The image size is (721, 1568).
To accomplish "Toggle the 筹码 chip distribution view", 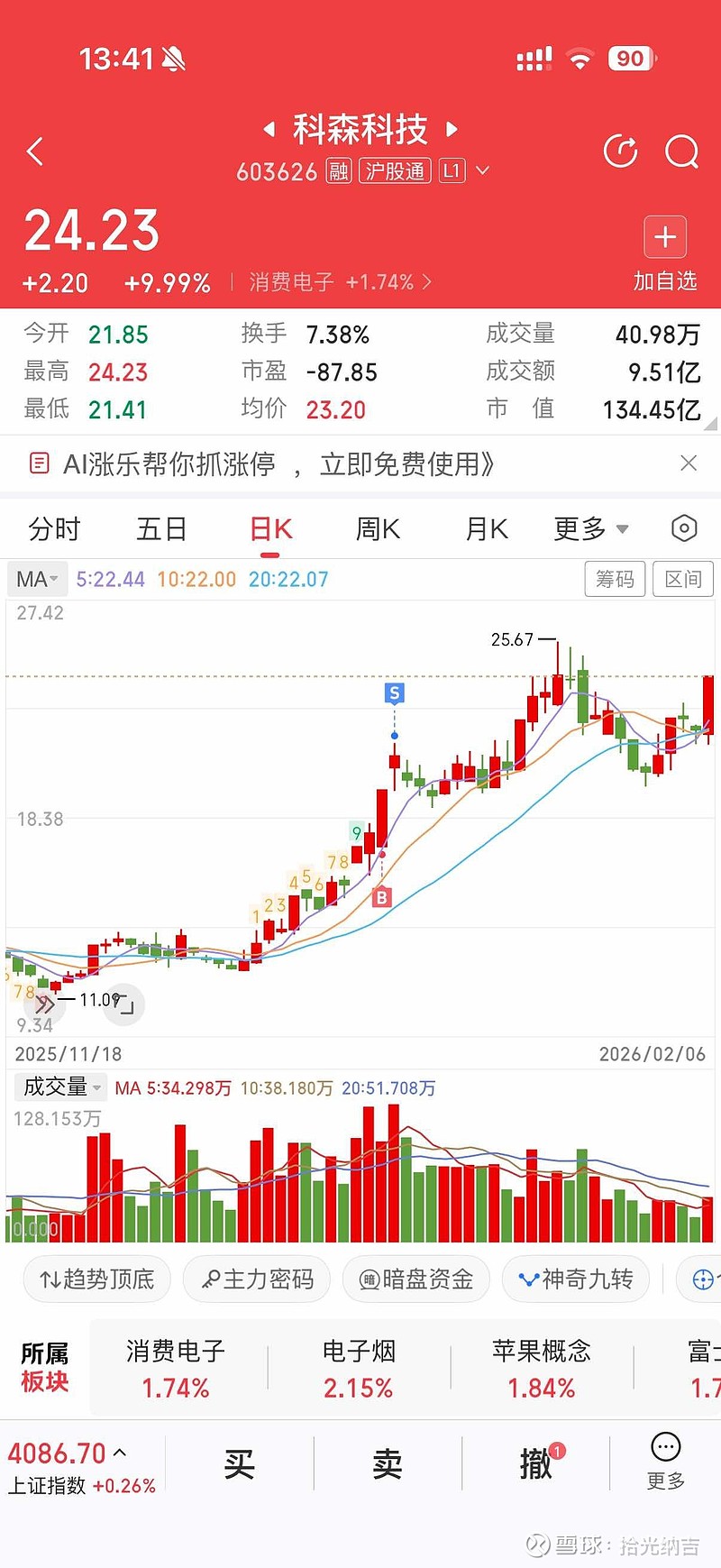I will [x=615, y=579].
